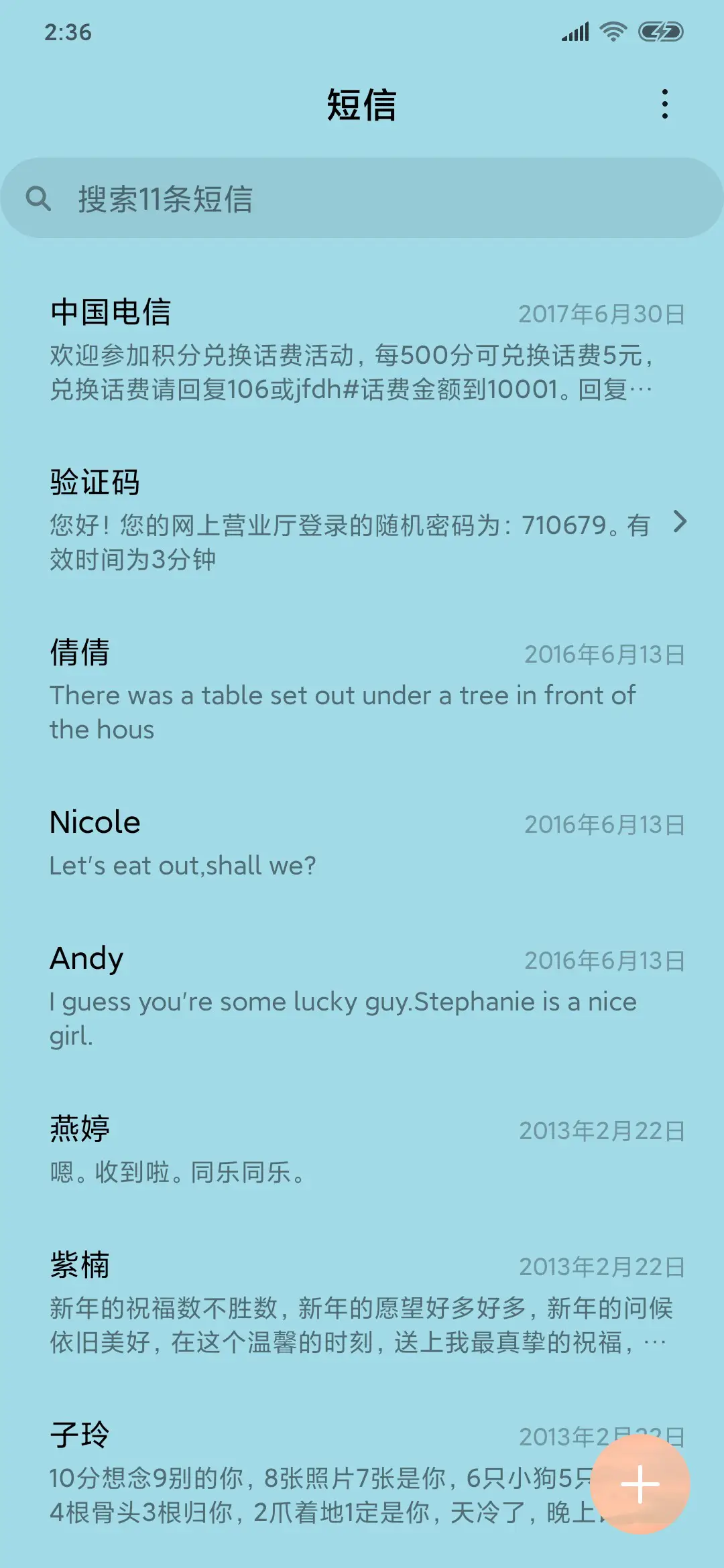Select the date 2017年6月30日 on 中国电信 entry
Viewport: 724px width, 1568px height.
coord(603,313)
